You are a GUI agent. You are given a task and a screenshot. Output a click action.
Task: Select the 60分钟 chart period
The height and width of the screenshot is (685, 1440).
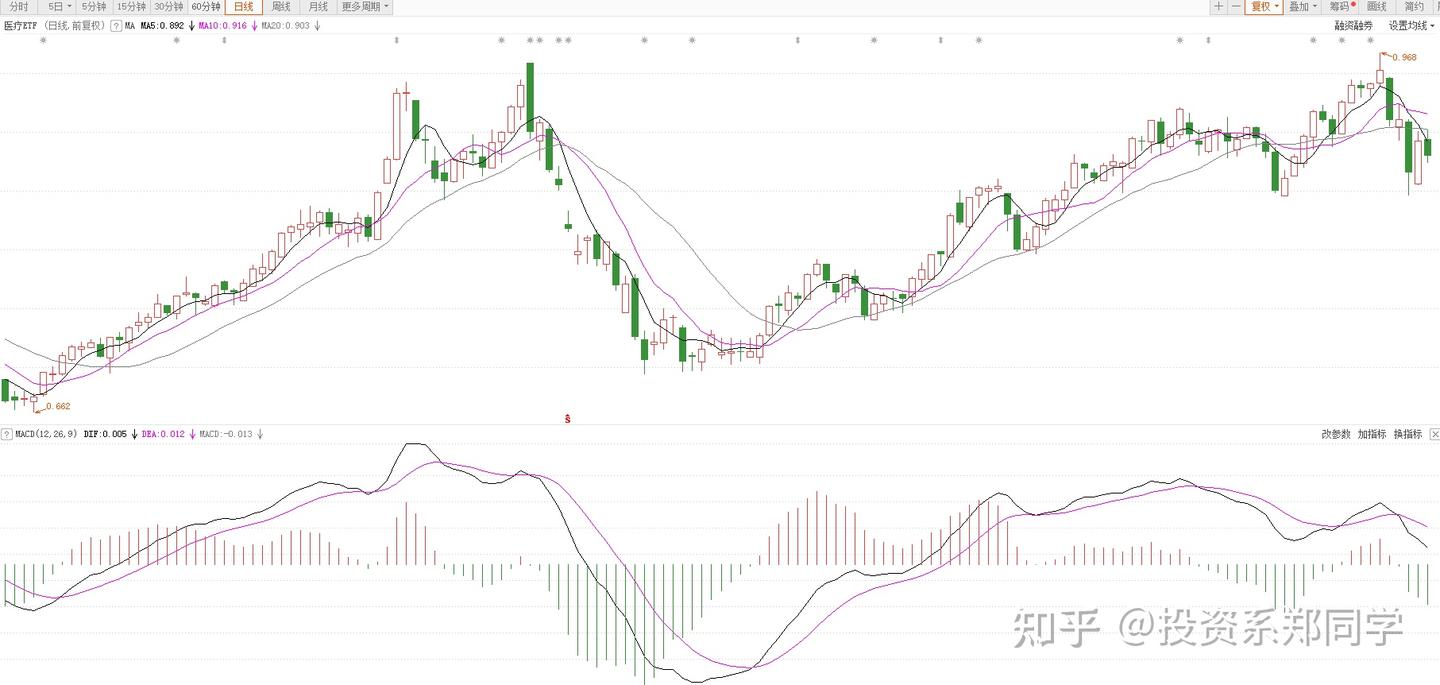coord(206,6)
